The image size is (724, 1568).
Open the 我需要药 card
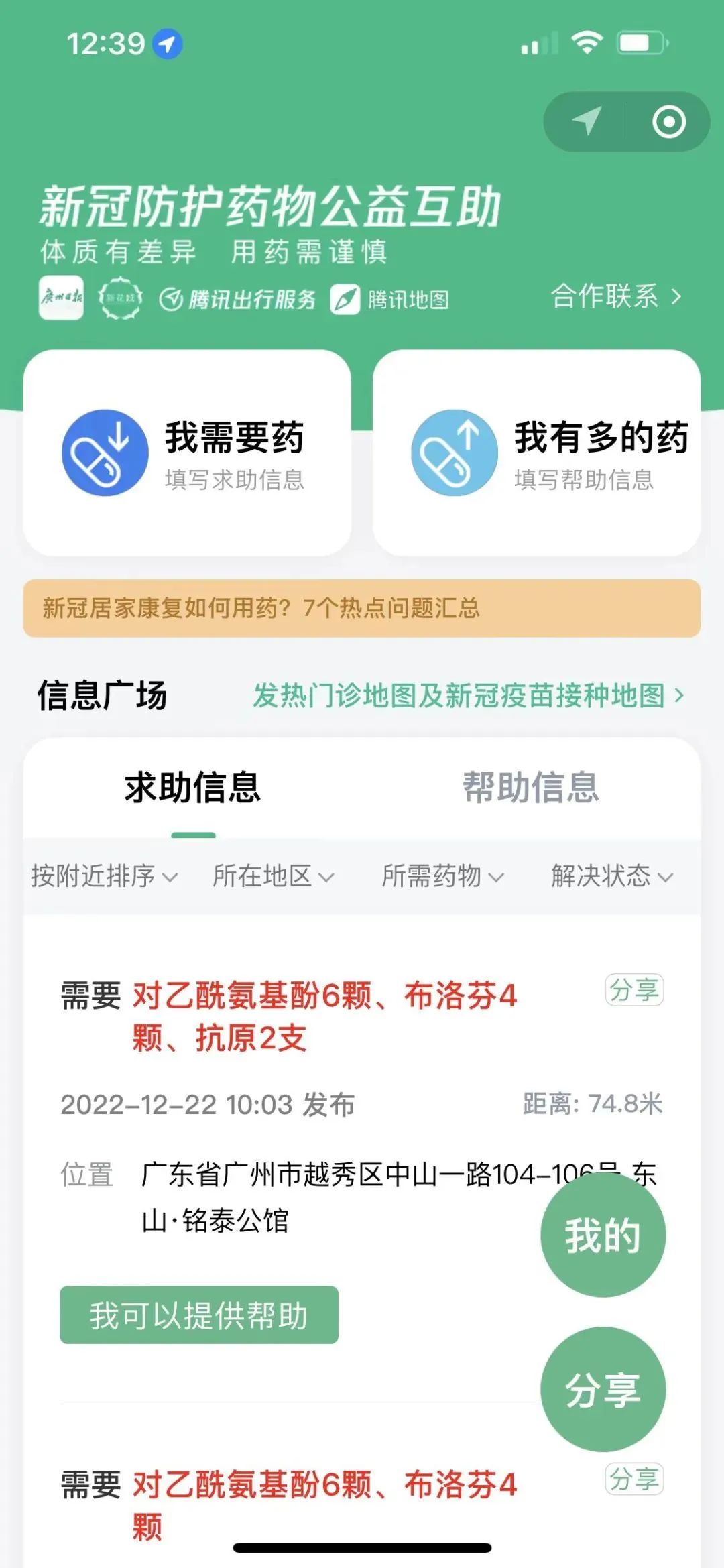pyautogui.click(x=187, y=453)
